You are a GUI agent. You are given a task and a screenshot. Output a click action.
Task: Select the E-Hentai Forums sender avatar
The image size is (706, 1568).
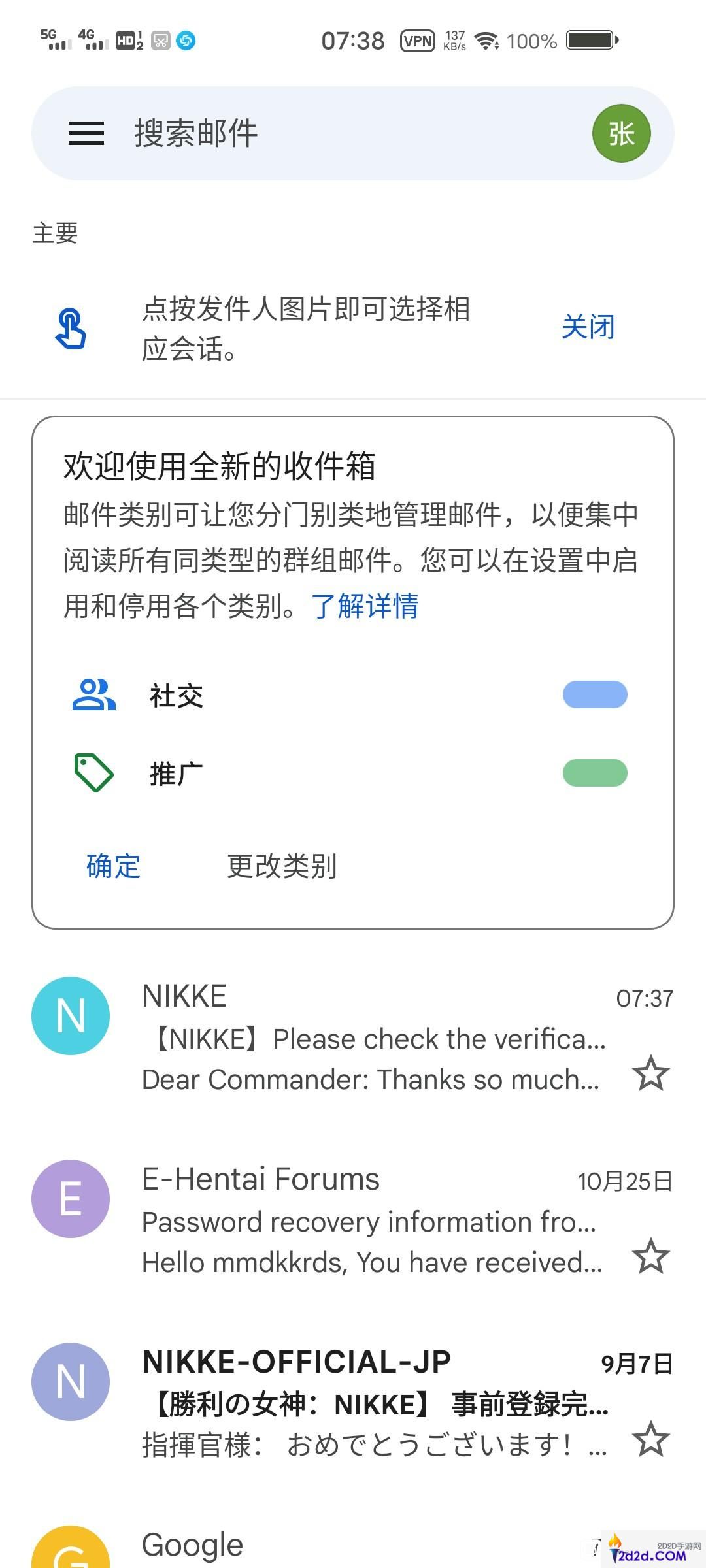(71, 1198)
